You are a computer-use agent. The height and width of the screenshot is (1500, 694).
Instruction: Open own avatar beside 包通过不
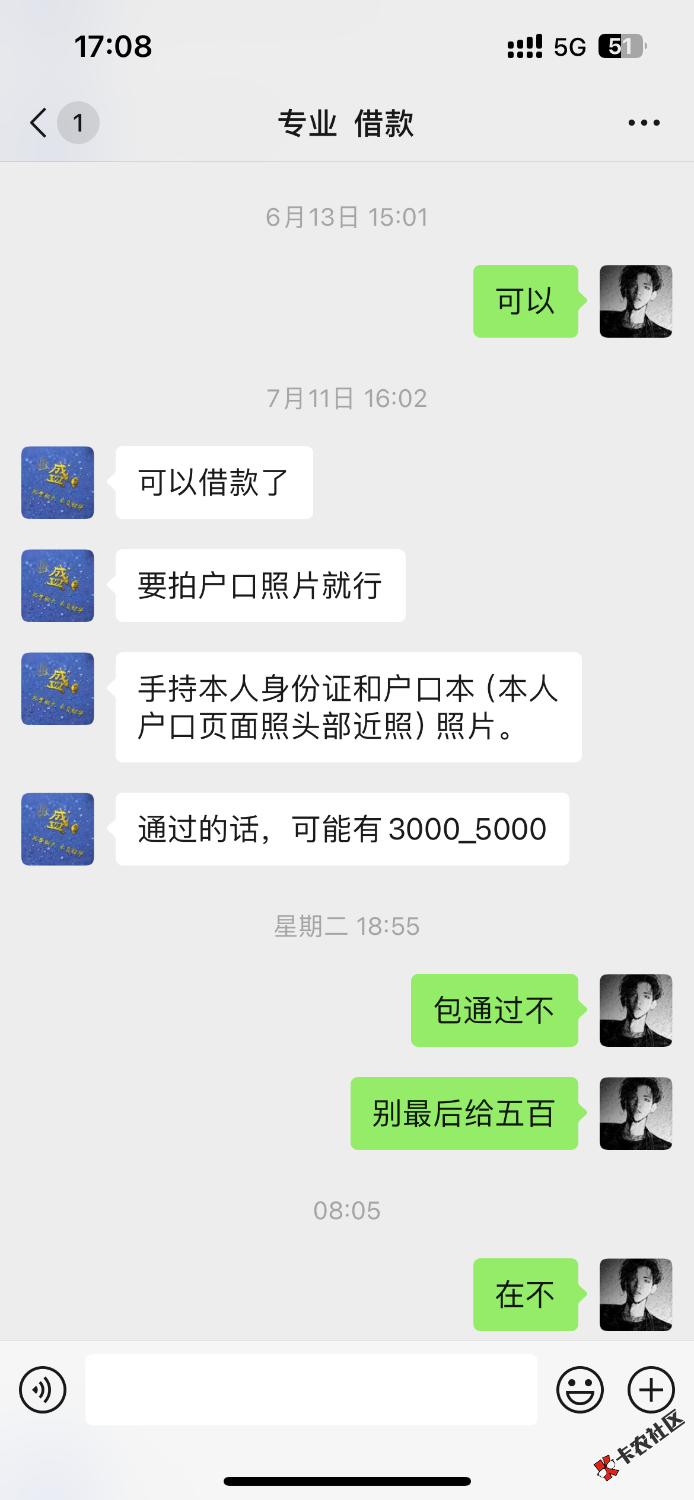coord(635,1010)
